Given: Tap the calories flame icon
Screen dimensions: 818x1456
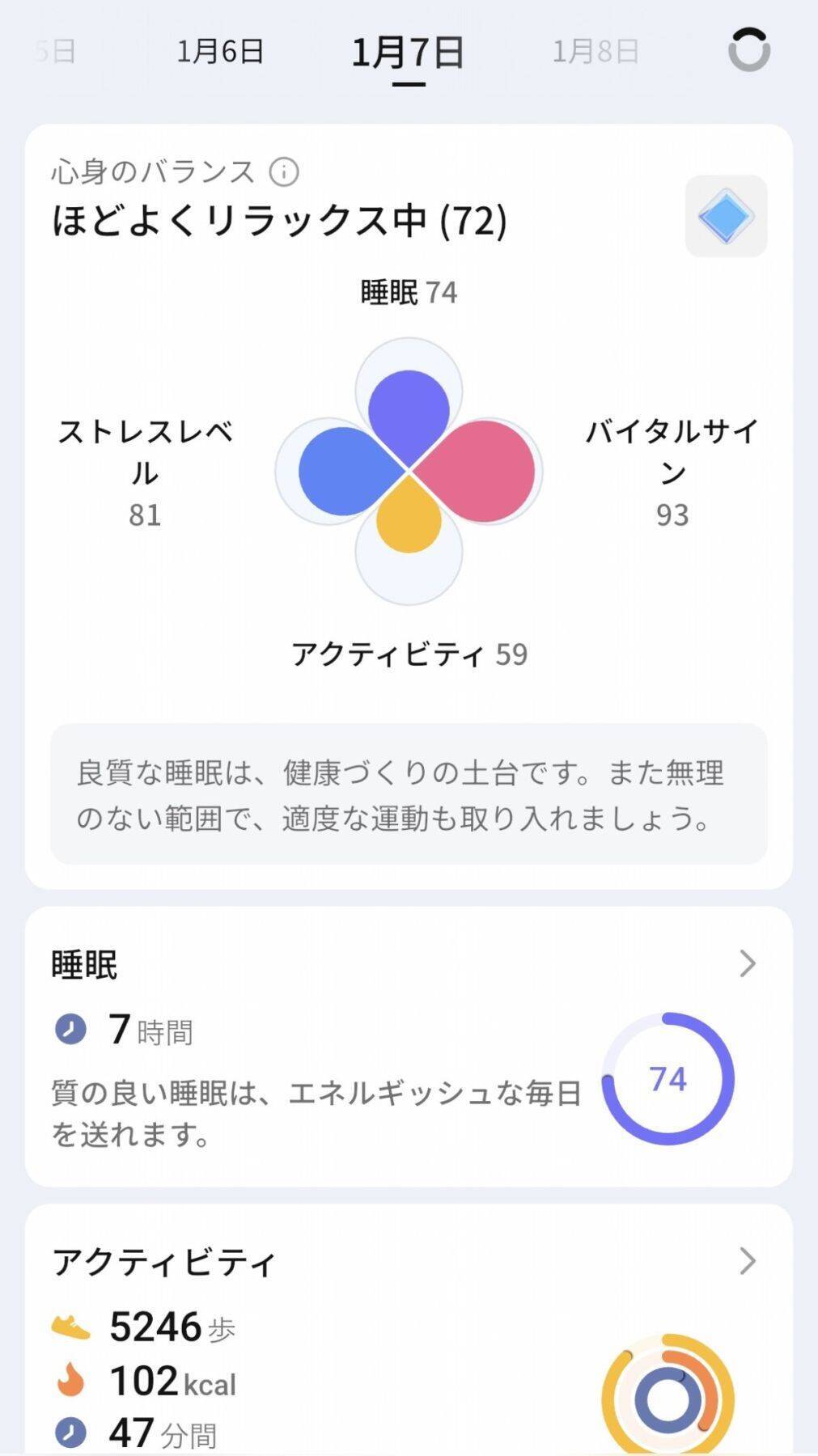Looking at the screenshot, I should [x=71, y=1378].
